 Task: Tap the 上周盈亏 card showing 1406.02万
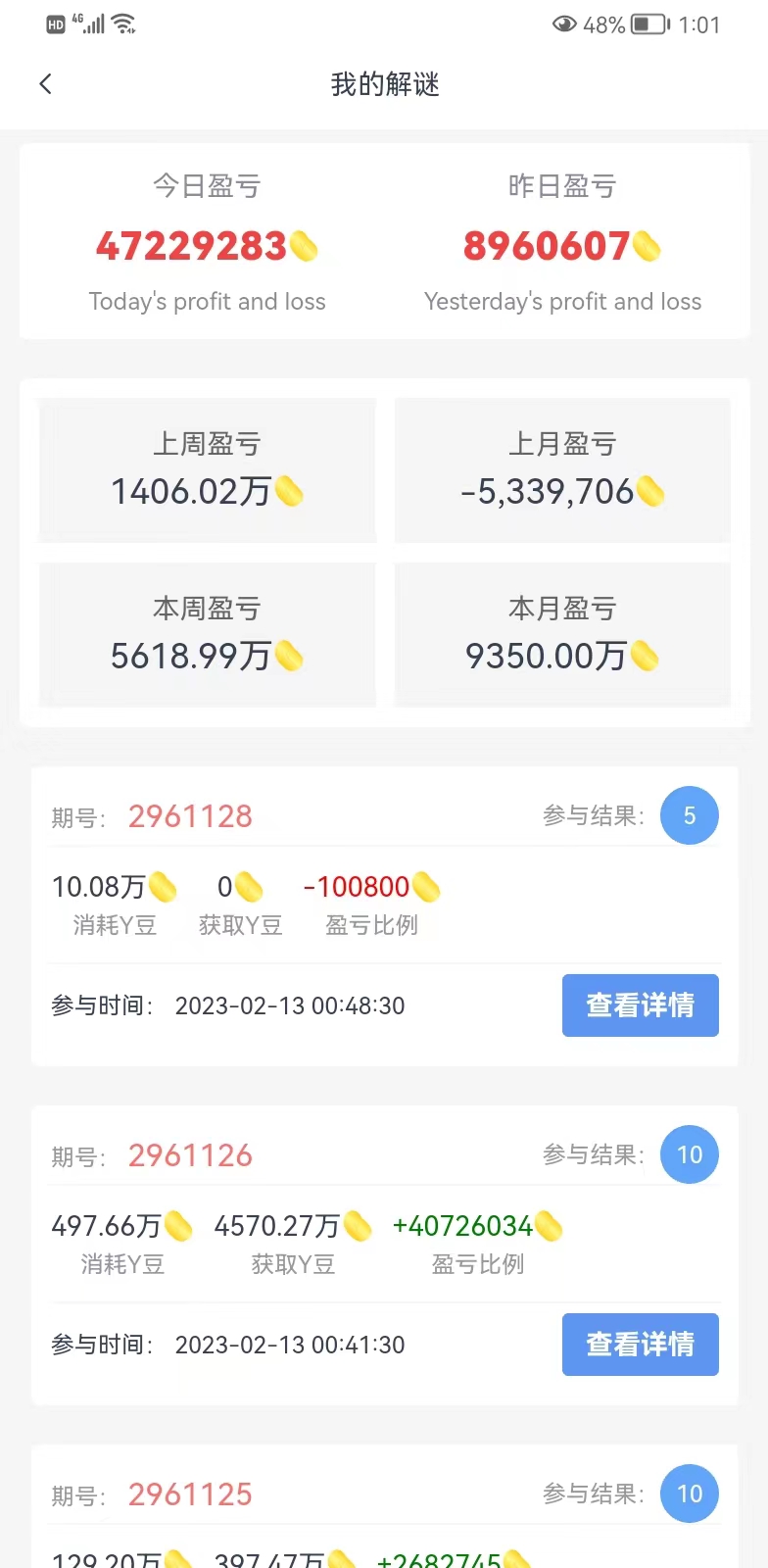207,469
